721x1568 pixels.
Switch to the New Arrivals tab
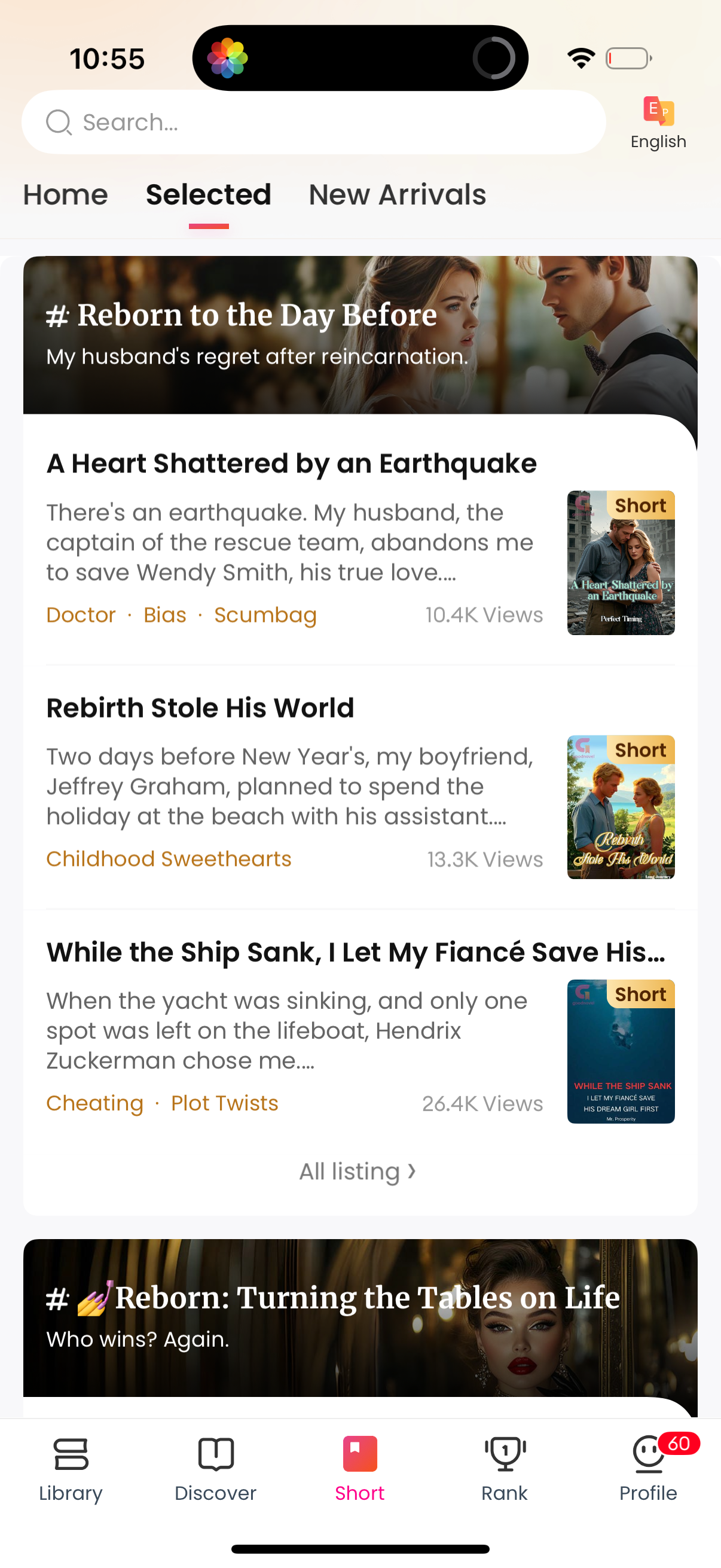point(397,195)
